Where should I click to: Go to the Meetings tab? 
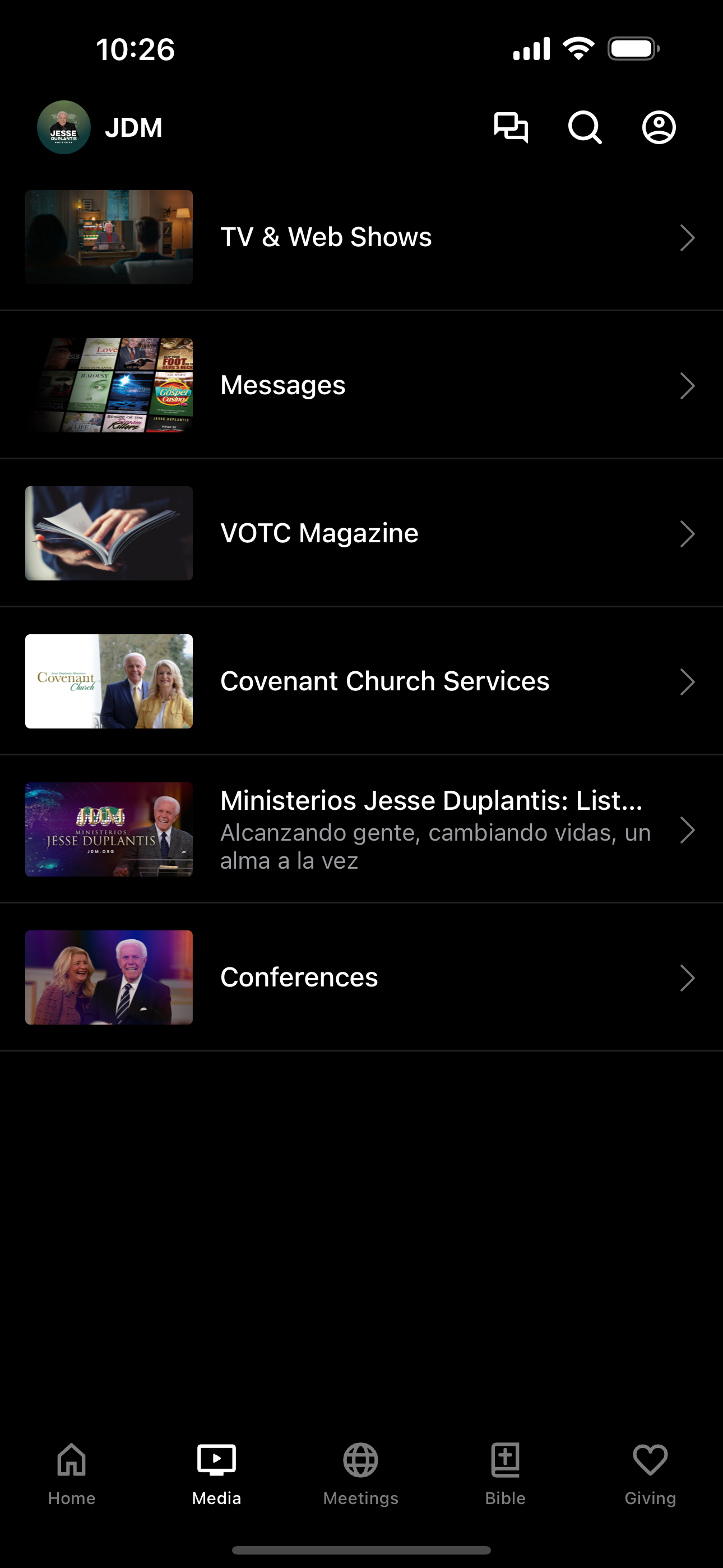(x=361, y=1473)
